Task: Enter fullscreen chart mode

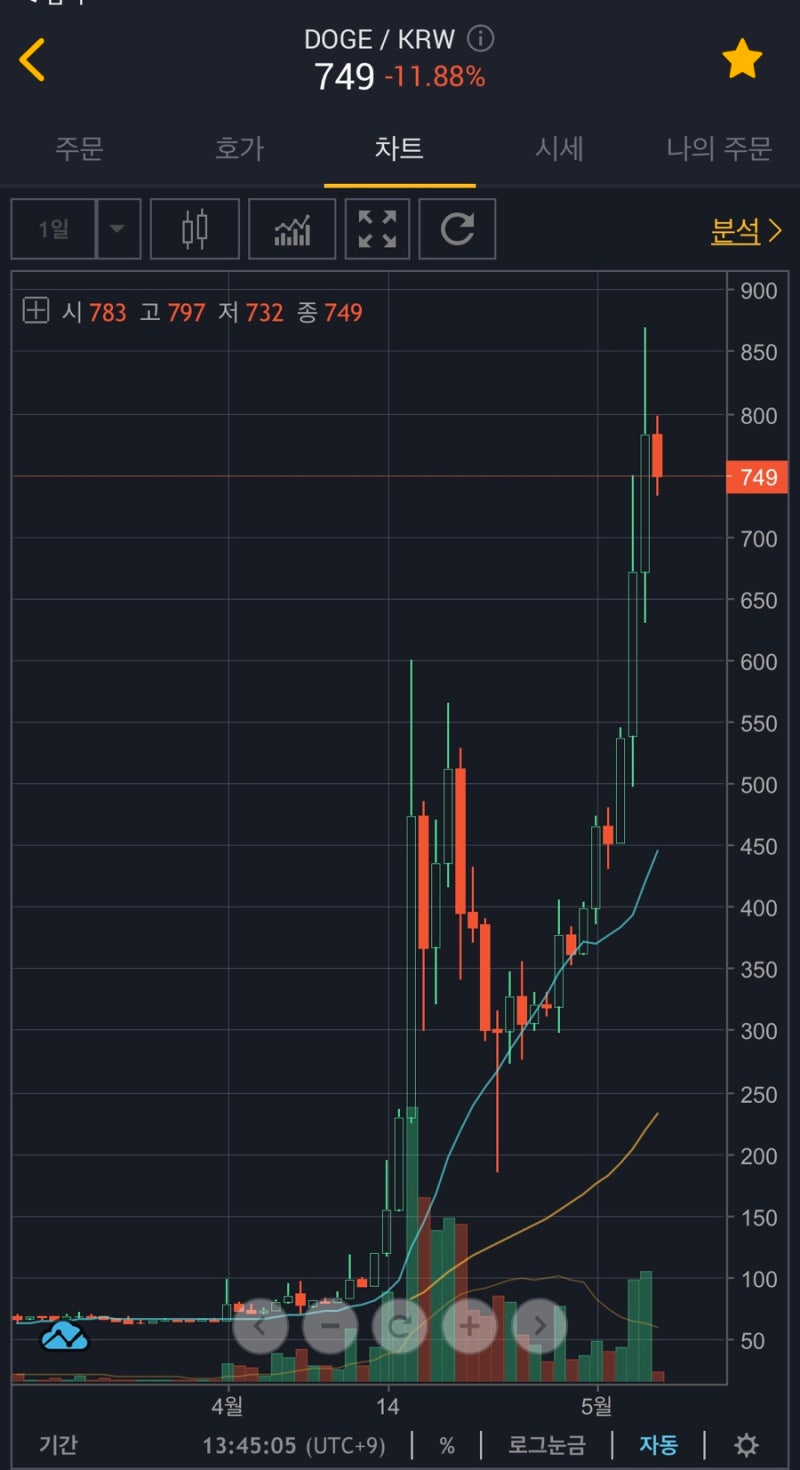Action: click(377, 229)
